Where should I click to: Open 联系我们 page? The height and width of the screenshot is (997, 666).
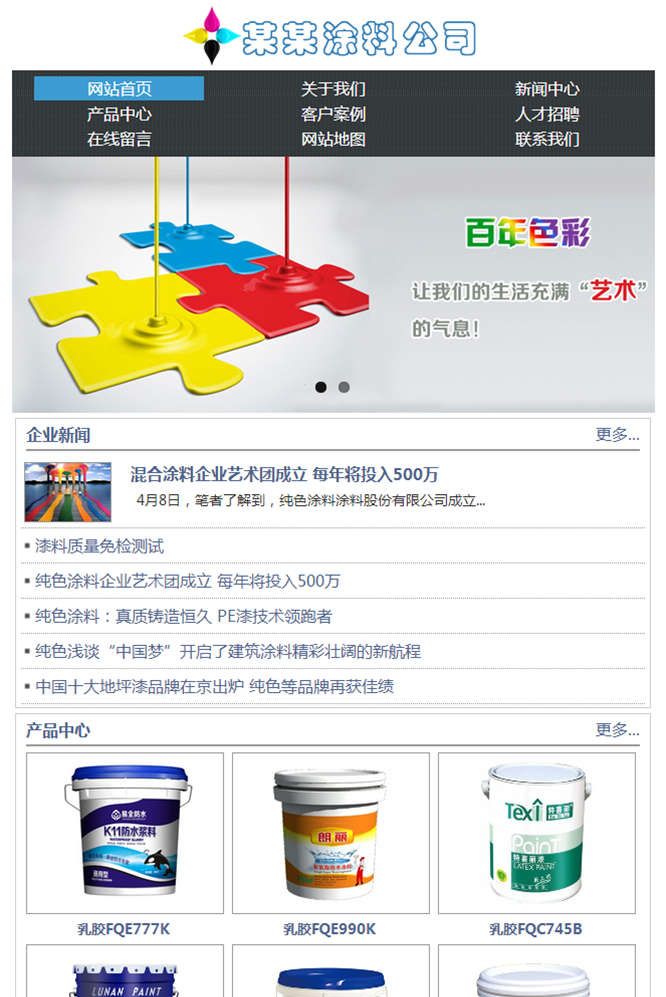coord(547,139)
